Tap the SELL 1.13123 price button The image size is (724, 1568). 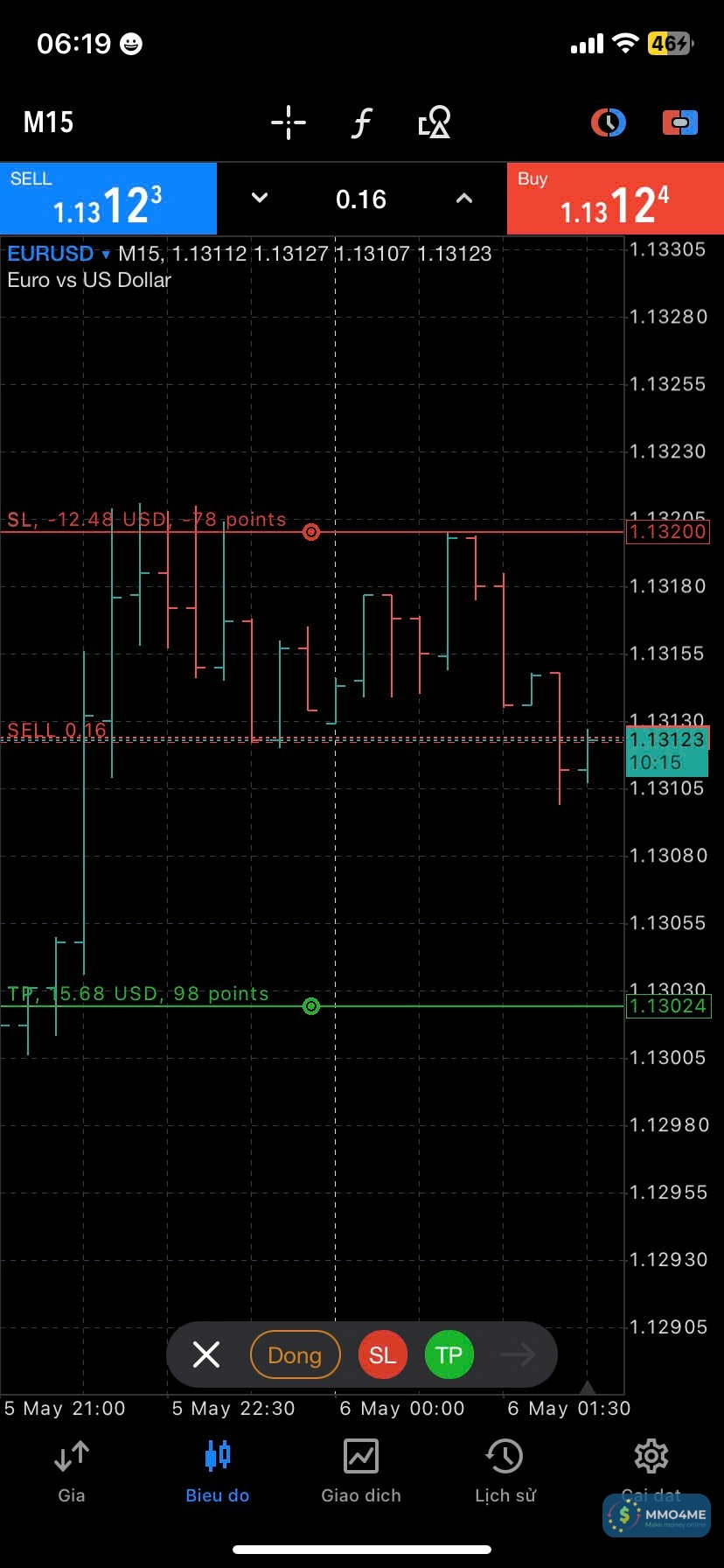pyautogui.click(x=108, y=199)
